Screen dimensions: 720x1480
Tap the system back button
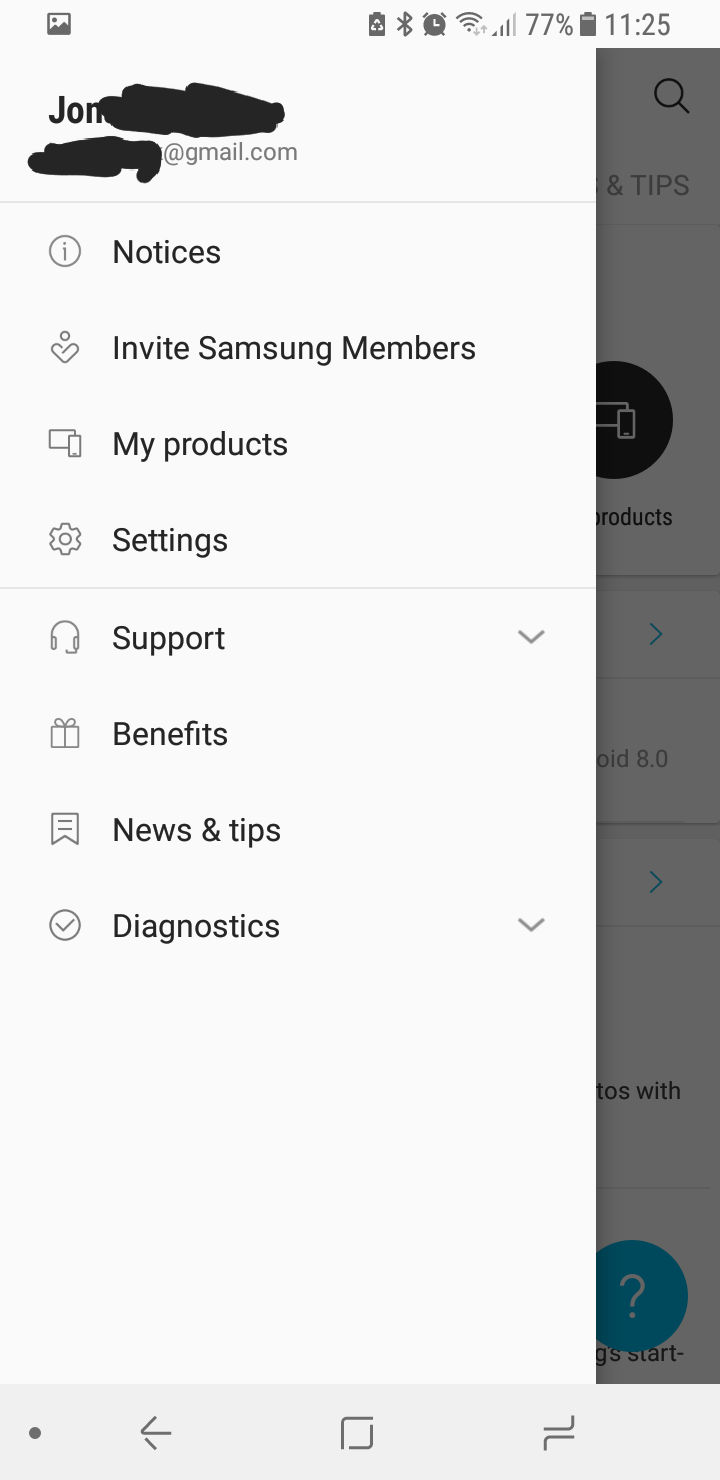click(x=156, y=1433)
